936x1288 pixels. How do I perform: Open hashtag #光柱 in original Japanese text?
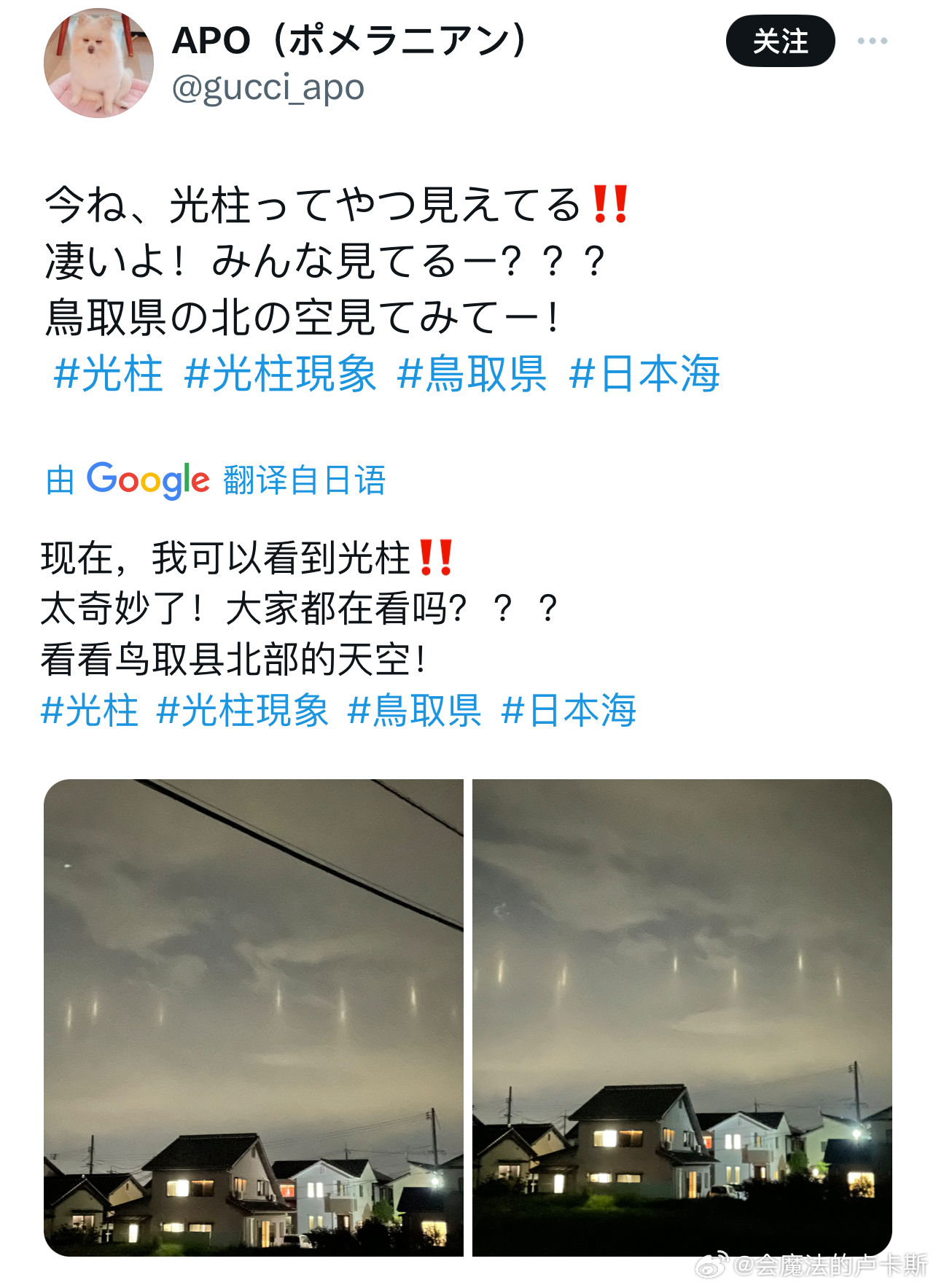click(108, 374)
